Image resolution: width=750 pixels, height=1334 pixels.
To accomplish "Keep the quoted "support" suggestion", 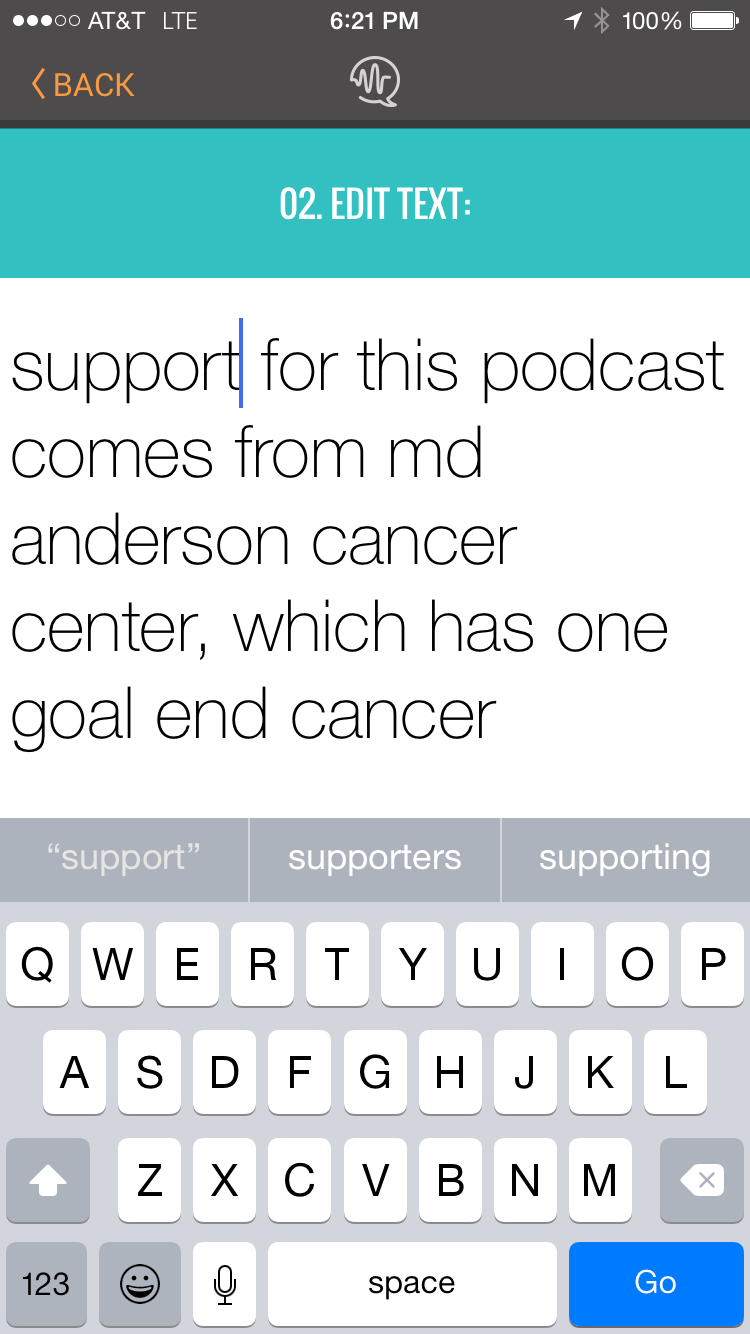I will 124,858.
